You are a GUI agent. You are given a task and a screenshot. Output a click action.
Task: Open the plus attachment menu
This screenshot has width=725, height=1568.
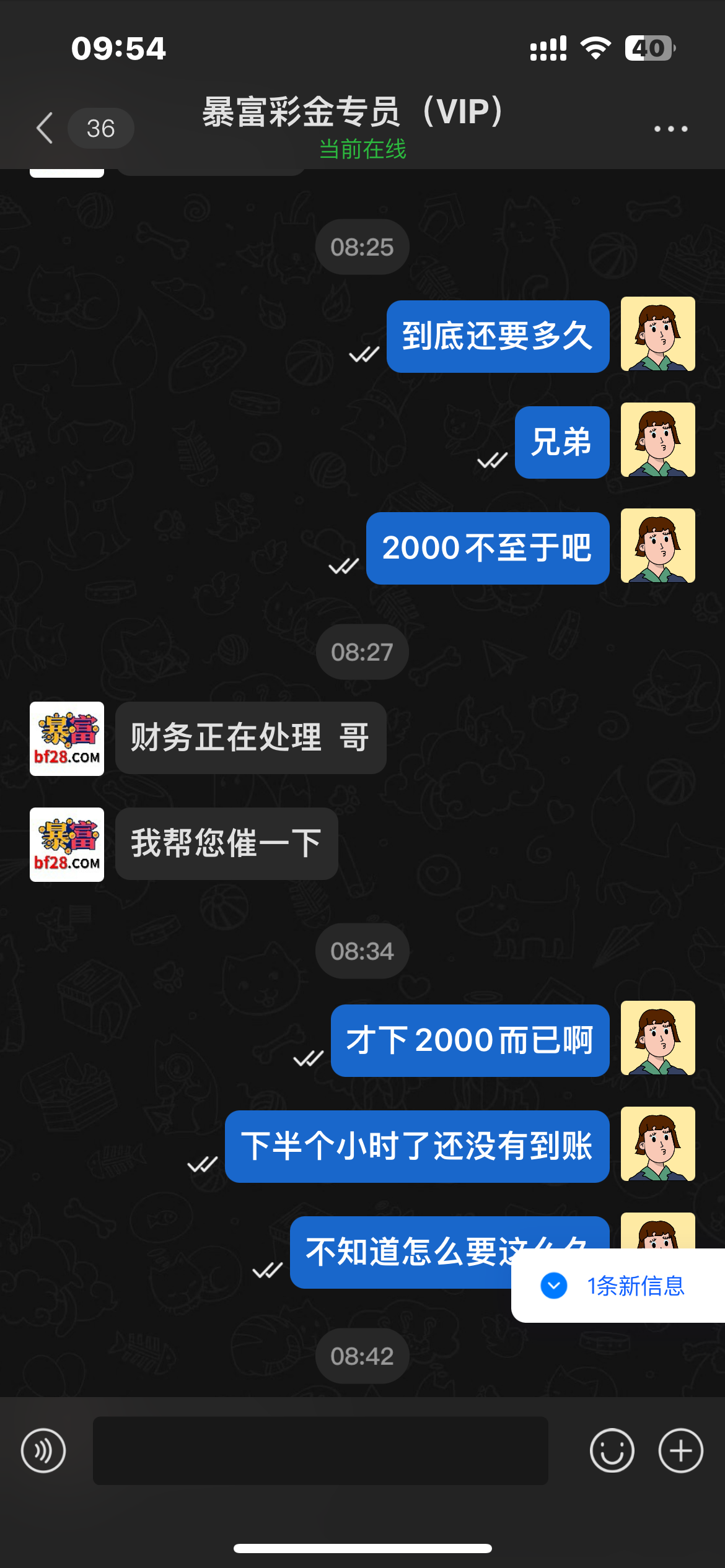click(680, 1450)
